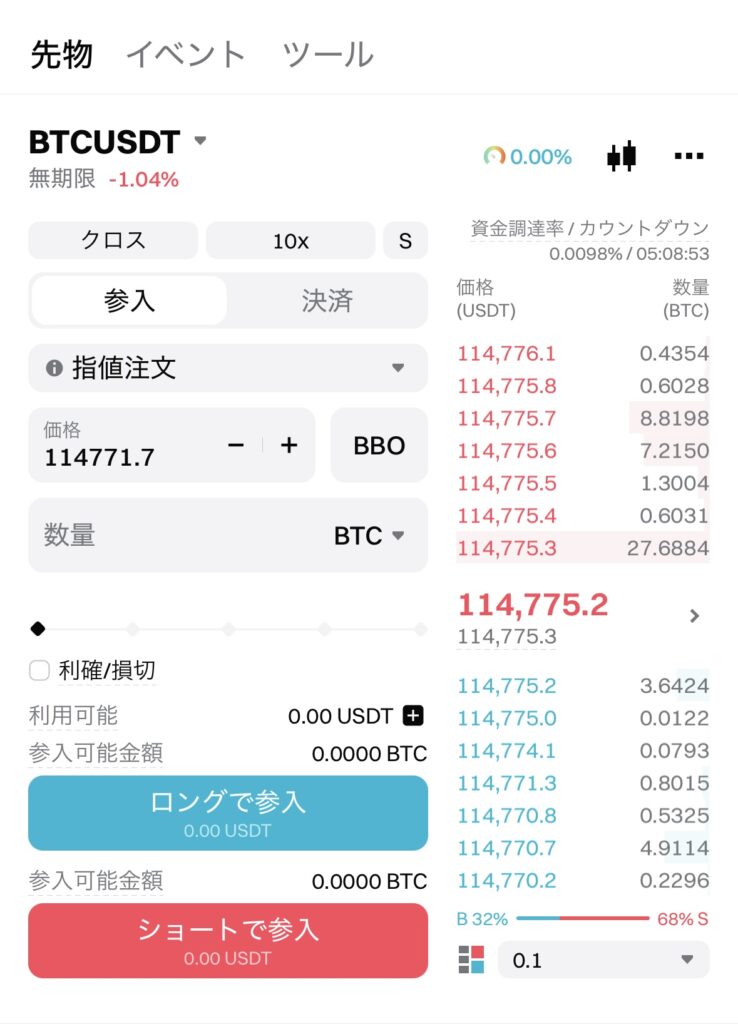Screen dimensions: 738x1024
Task: Add funds with the plus icon beside 0.00 USDT
Action: 413,716
